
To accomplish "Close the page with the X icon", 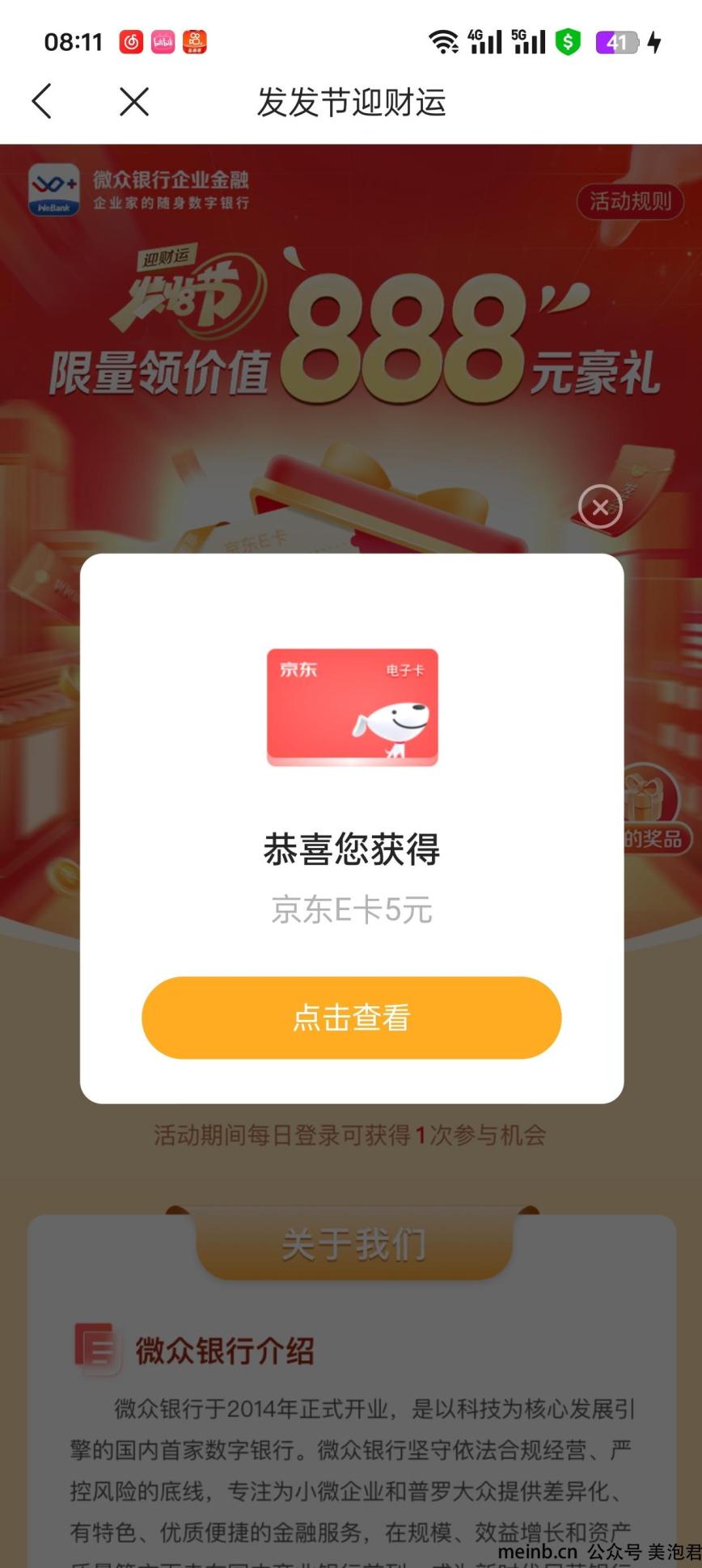I will (134, 102).
